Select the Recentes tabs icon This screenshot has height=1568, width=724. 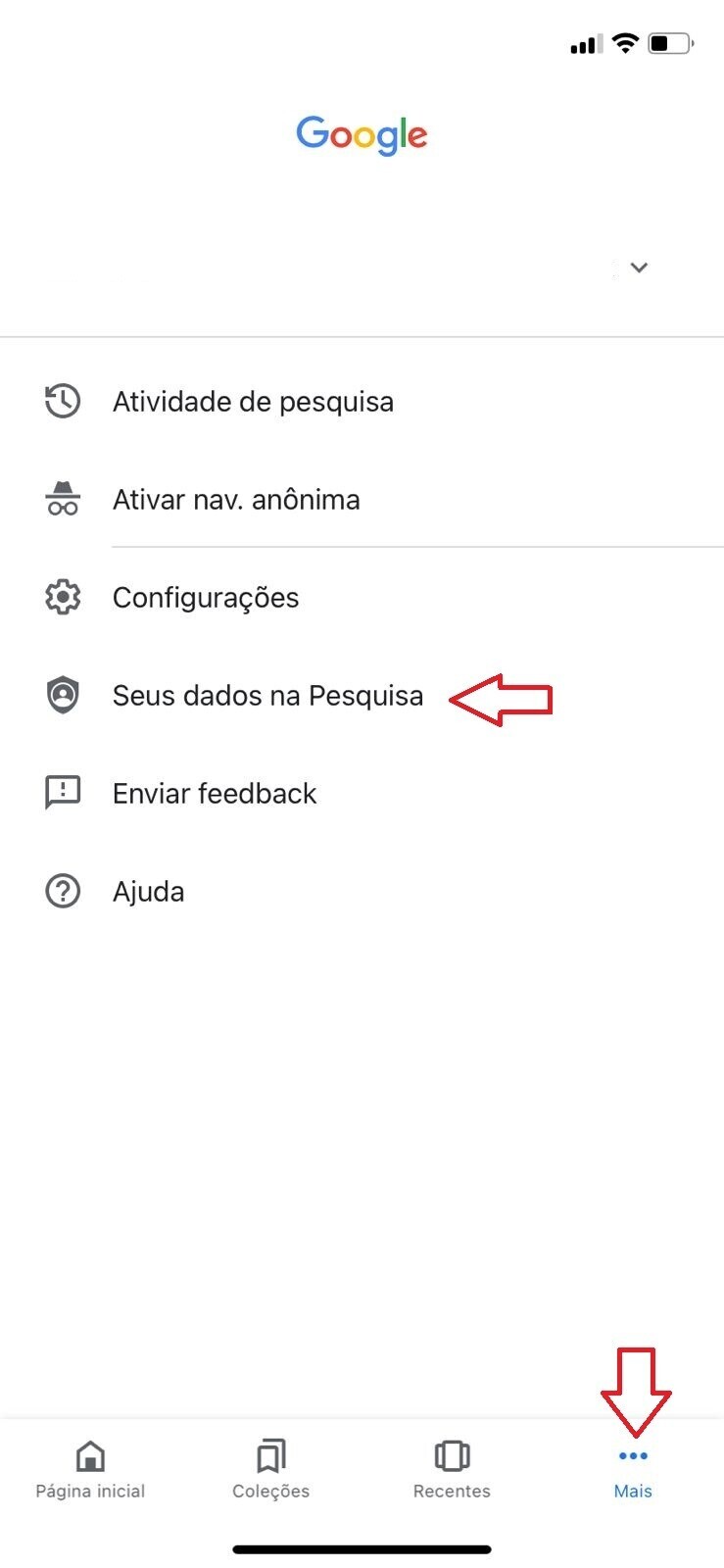pyautogui.click(x=451, y=1455)
